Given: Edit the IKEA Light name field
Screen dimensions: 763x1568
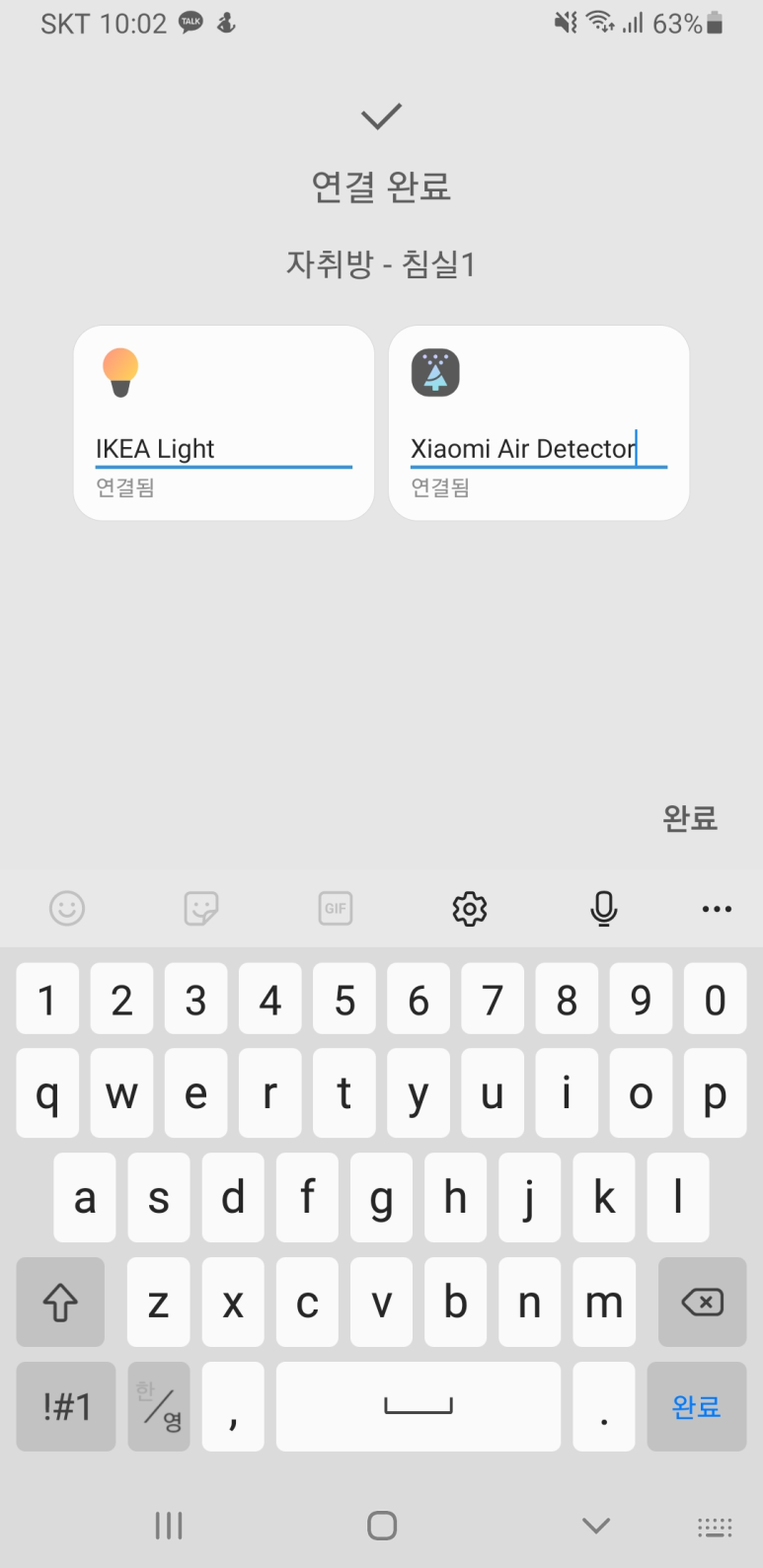Looking at the screenshot, I should (x=223, y=449).
